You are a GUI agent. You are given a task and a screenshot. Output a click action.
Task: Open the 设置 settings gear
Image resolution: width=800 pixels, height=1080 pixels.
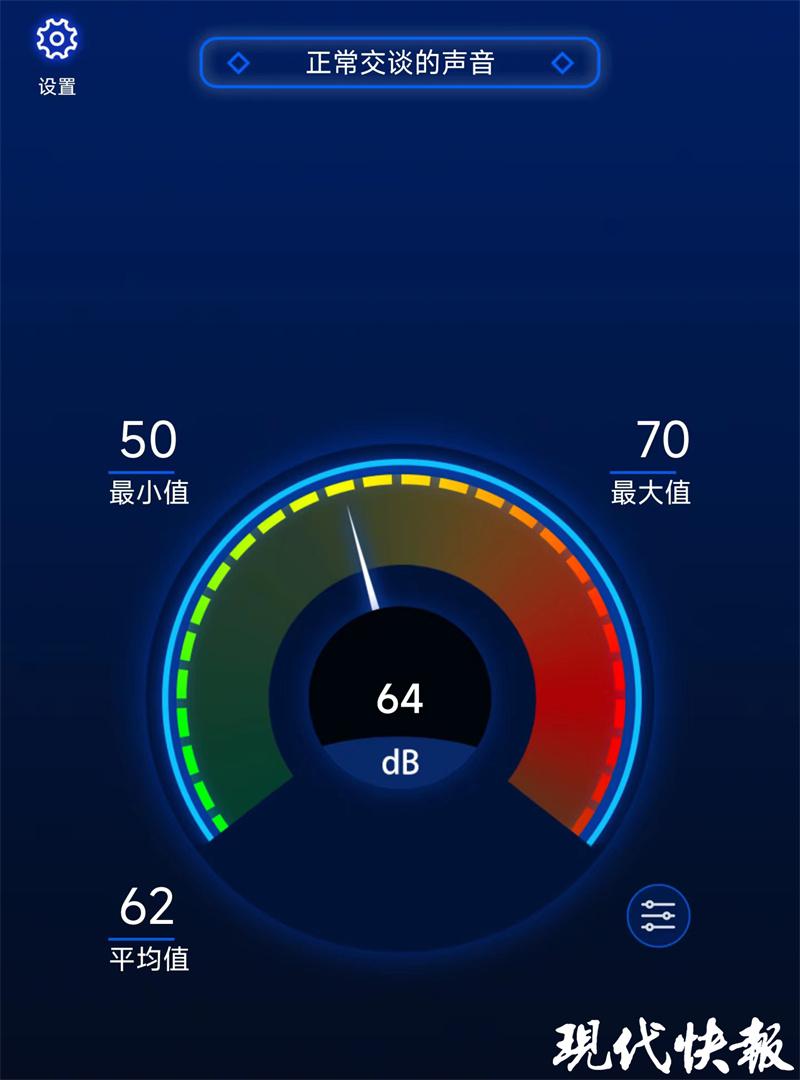(x=57, y=40)
